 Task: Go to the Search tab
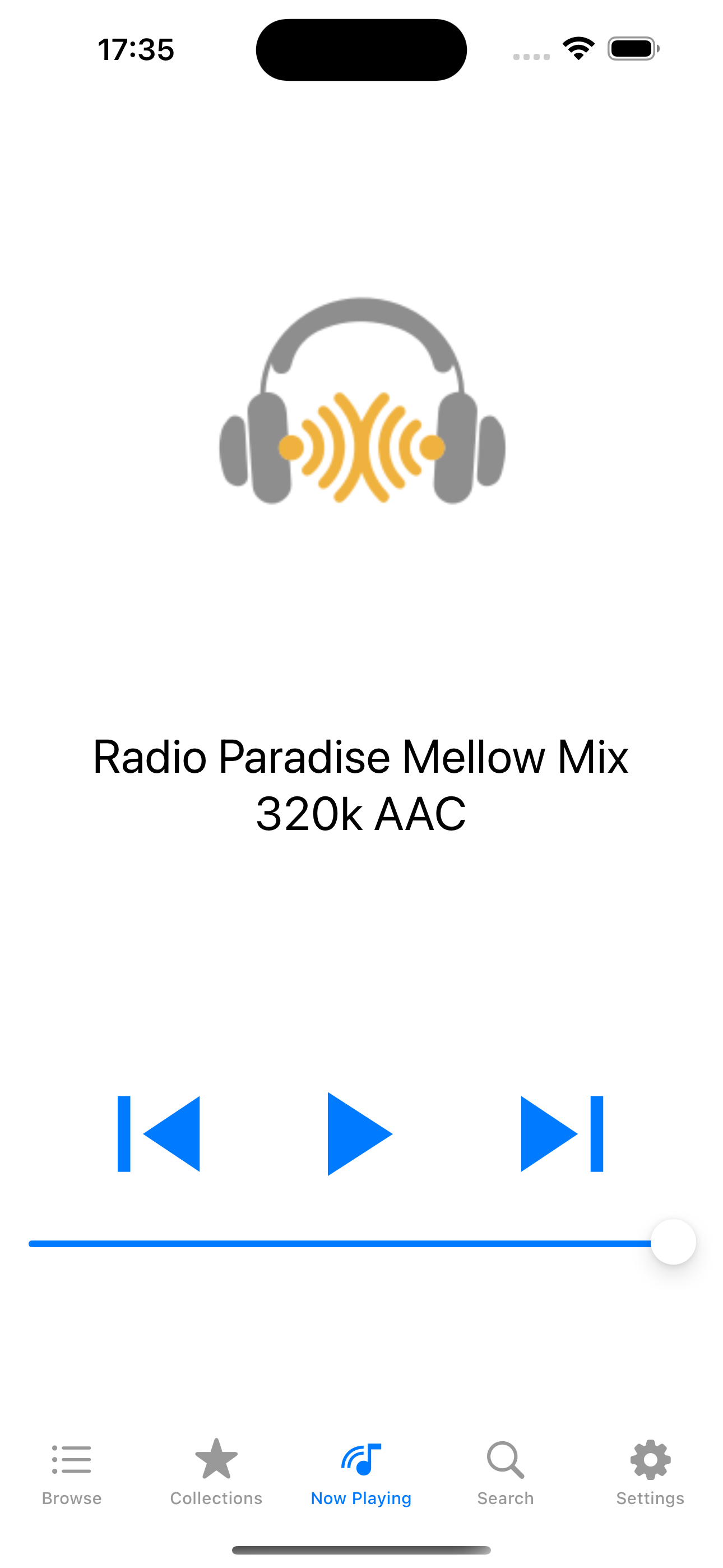tap(505, 1472)
